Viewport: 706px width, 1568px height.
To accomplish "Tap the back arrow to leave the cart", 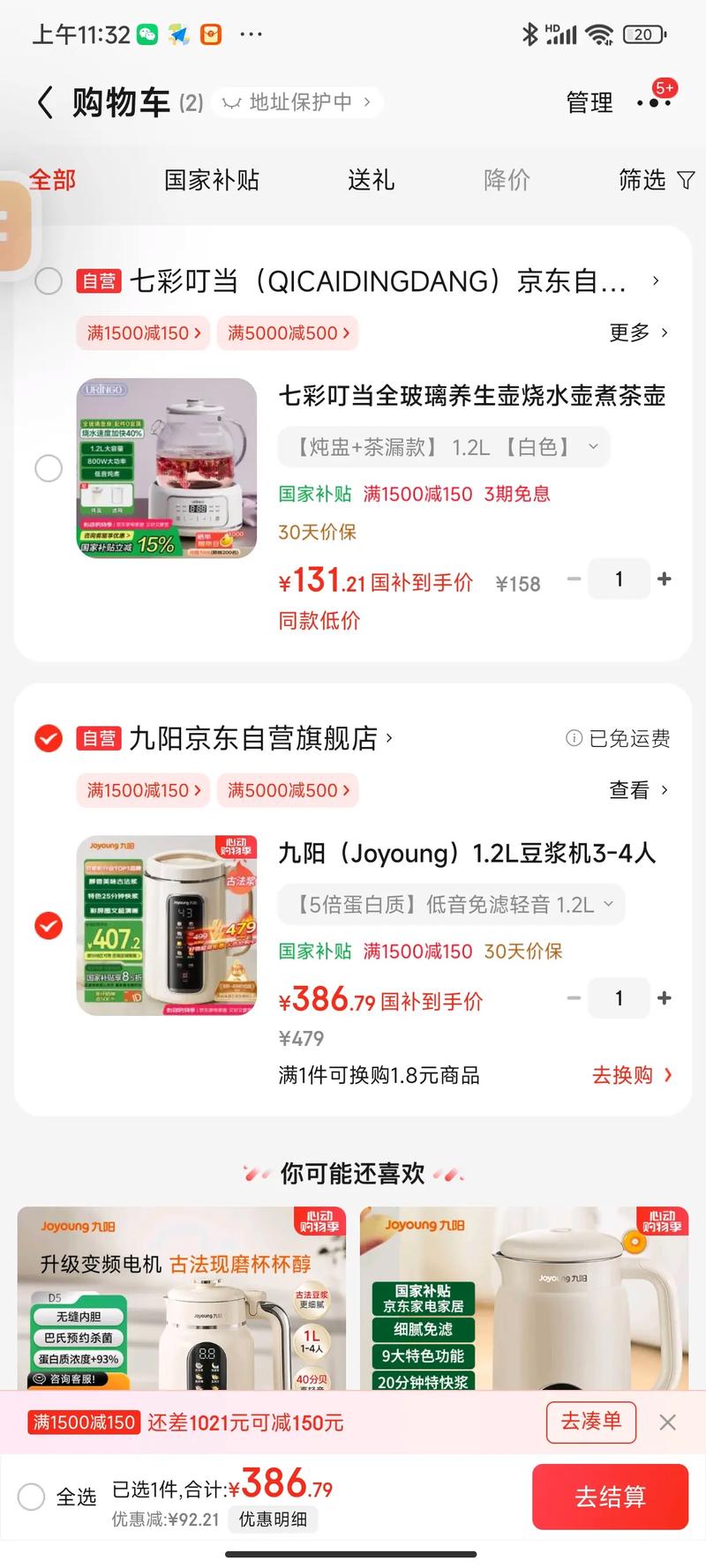I will pyautogui.click(x=44, y=101).
